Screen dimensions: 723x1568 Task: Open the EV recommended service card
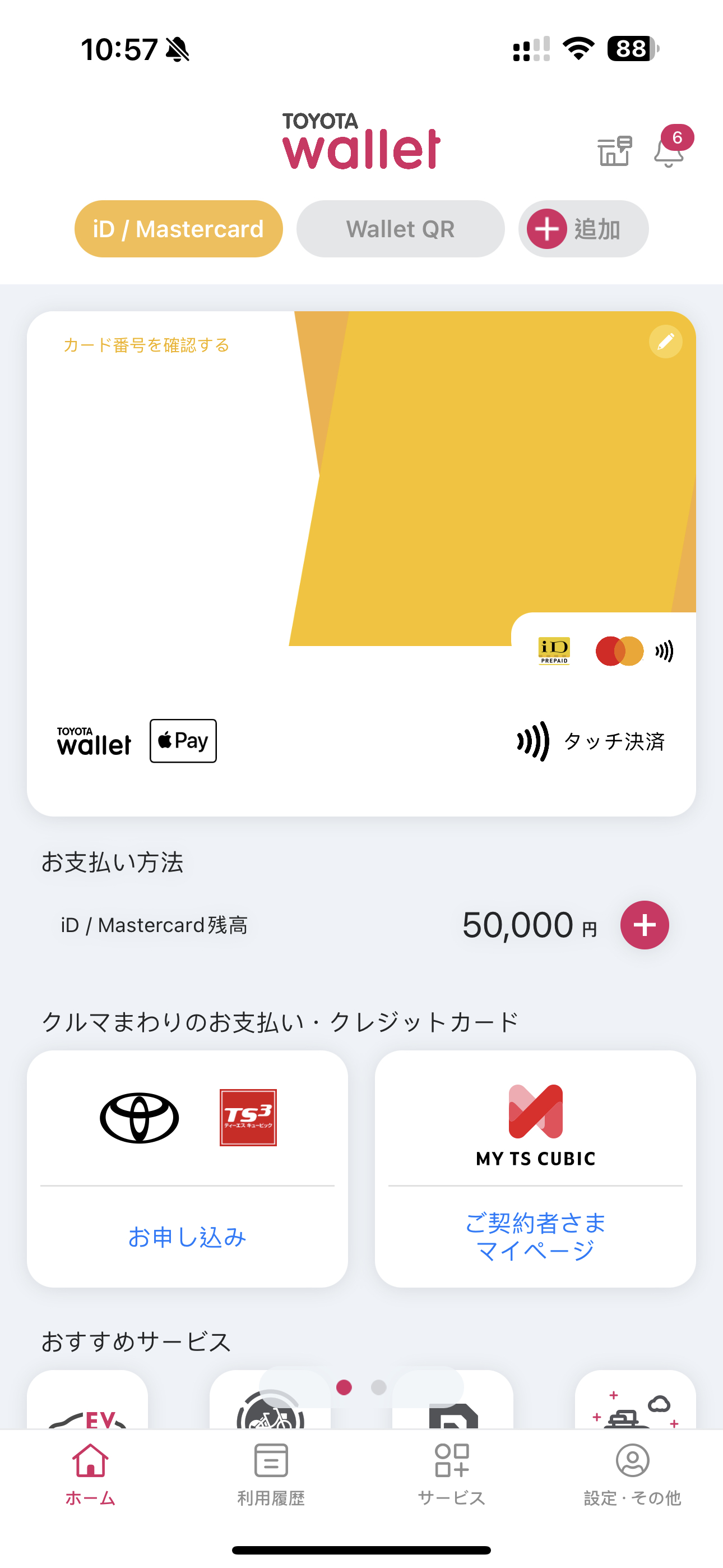point(87,1399)
